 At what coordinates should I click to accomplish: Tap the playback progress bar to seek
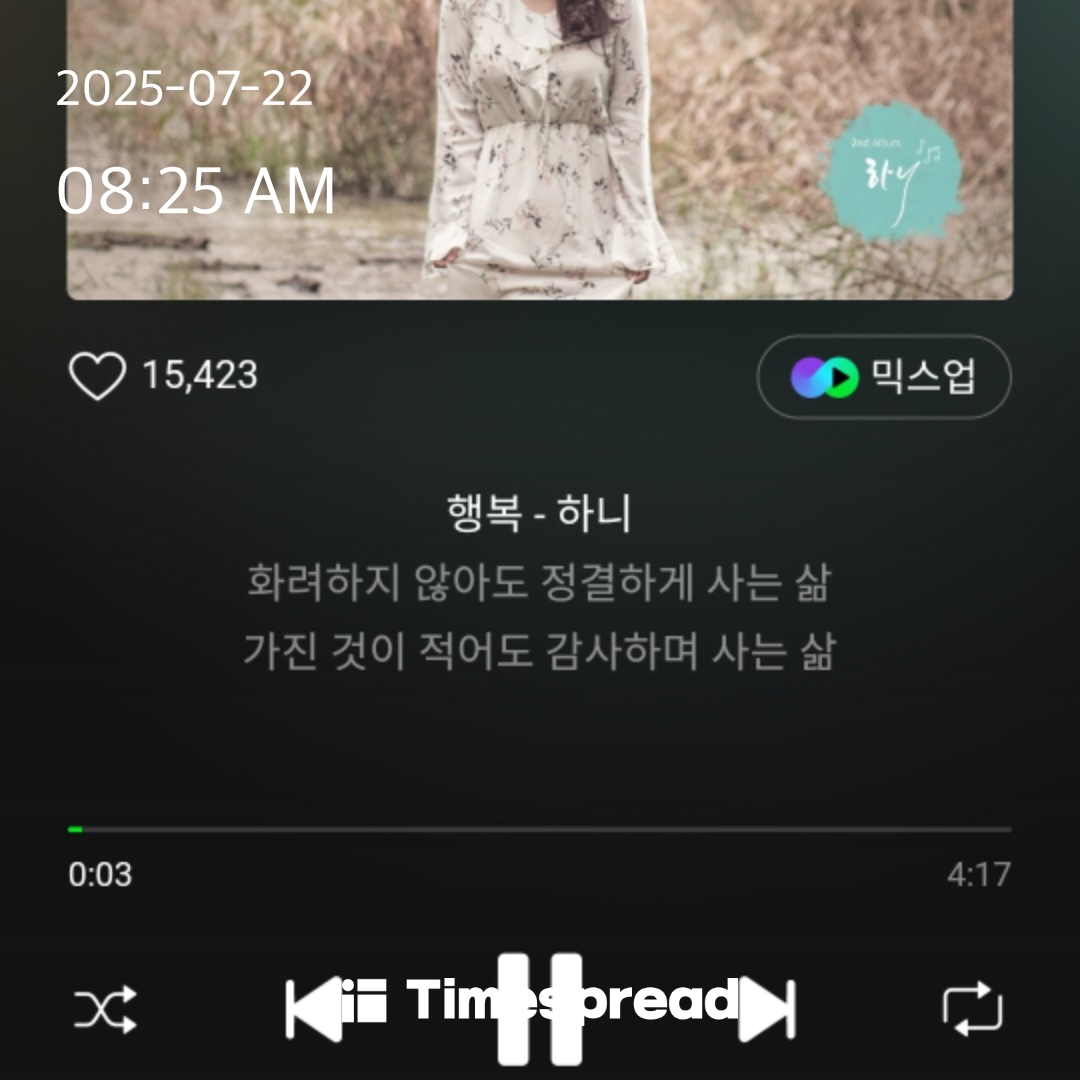tap(540, 829)
